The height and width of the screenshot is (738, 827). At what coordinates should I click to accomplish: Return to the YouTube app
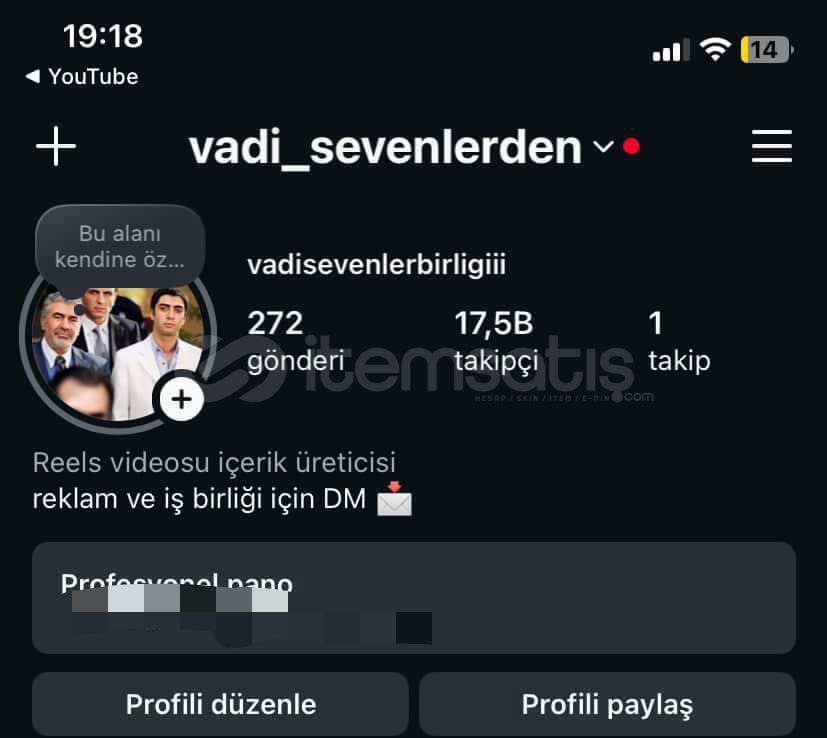coord(82,77)
